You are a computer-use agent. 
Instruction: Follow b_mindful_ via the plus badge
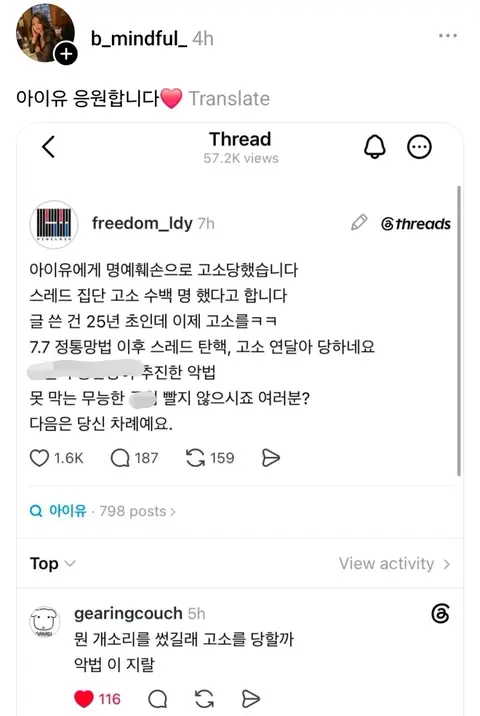click(66, 54)
